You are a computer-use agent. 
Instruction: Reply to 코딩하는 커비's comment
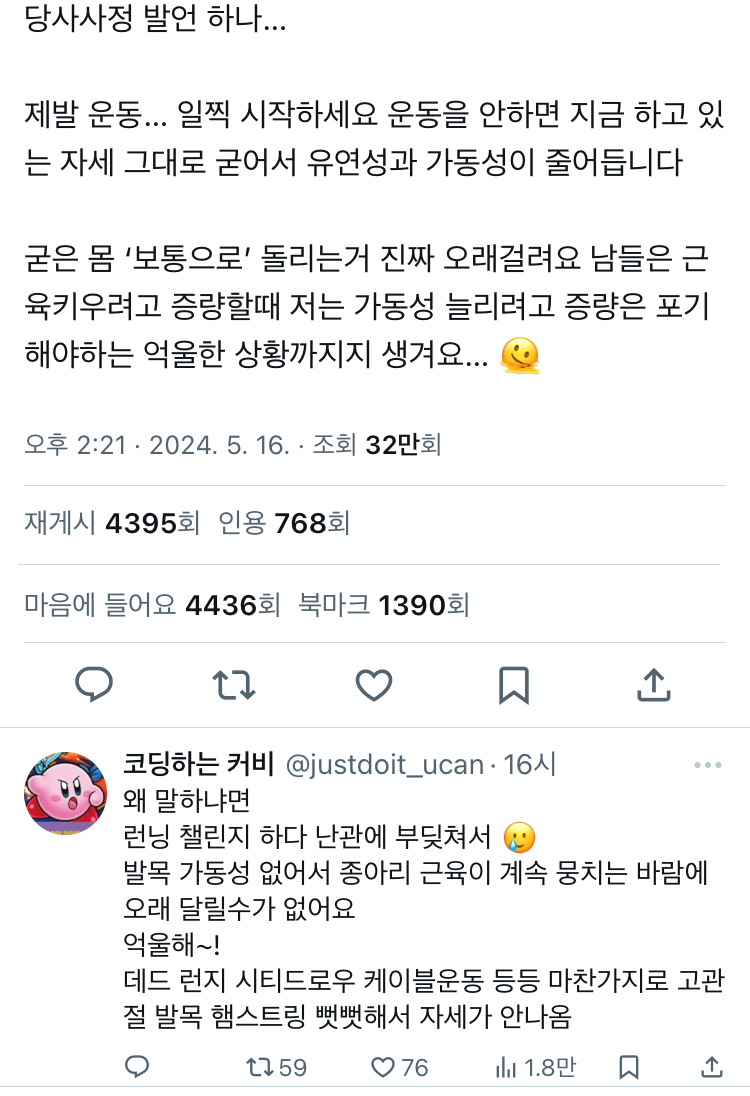pyautogui.click(x=138, y=1068)
